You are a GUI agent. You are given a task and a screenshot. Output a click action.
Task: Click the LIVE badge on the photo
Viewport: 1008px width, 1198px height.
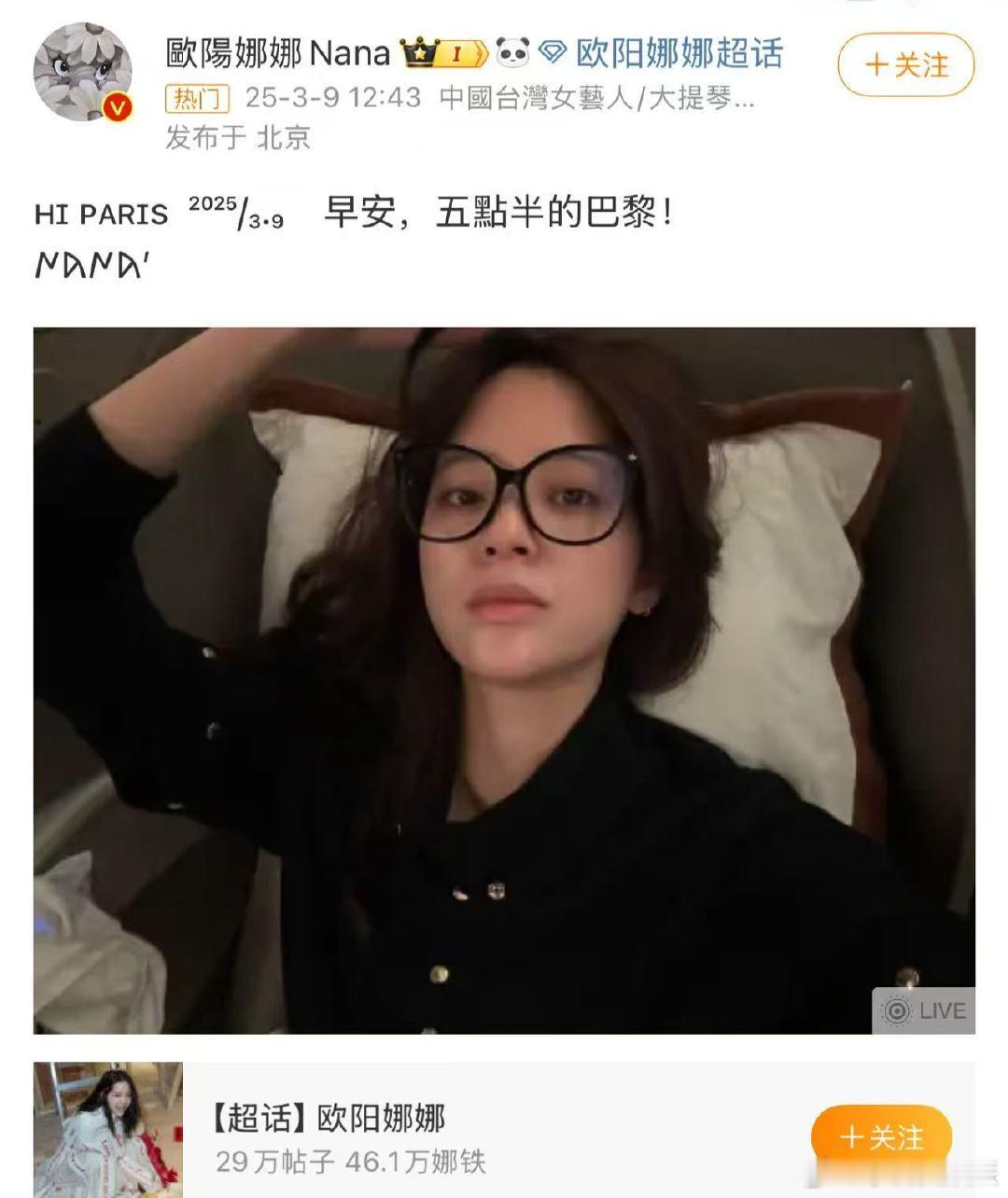(x=924, y=1009)
